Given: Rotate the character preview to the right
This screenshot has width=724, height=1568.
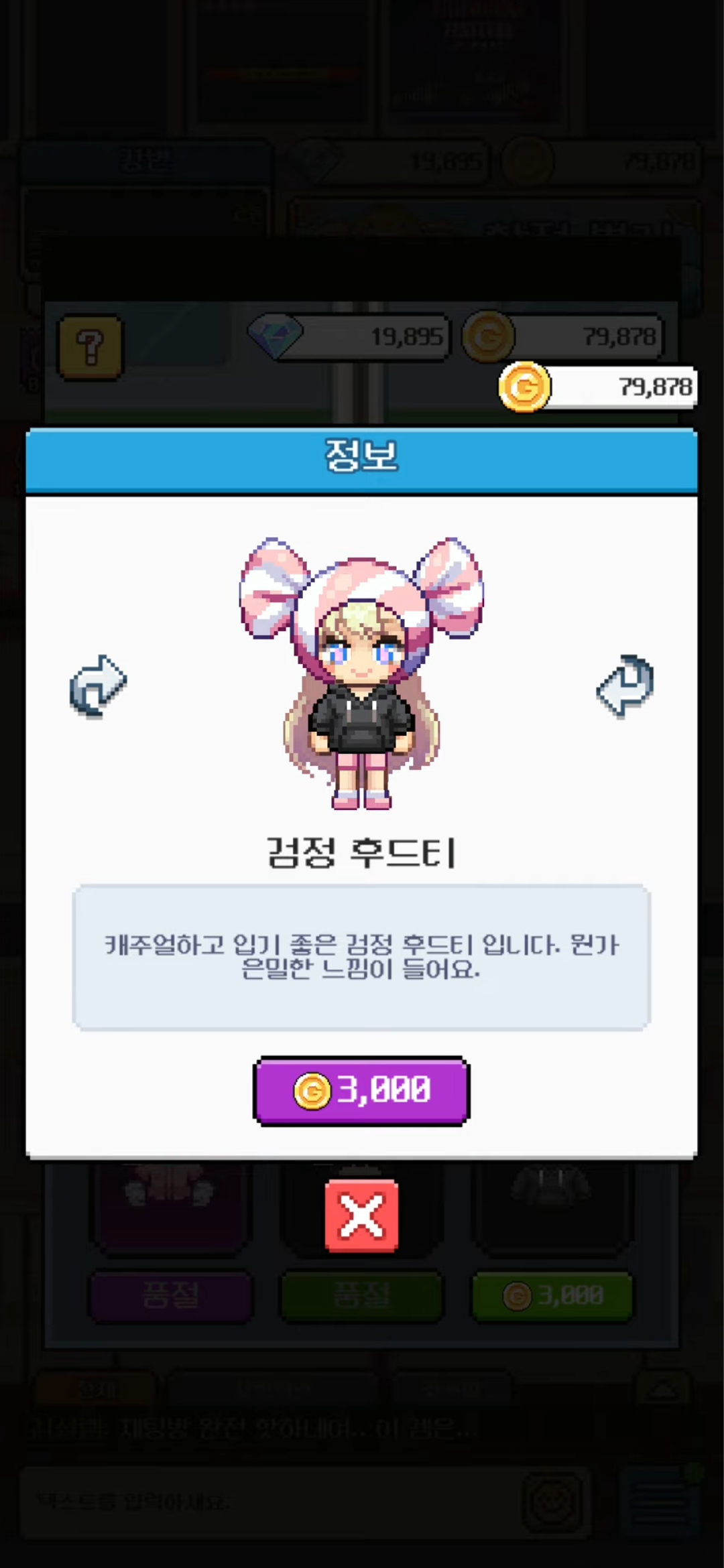Looking at the screenshot, I should (x=625, y=685).
